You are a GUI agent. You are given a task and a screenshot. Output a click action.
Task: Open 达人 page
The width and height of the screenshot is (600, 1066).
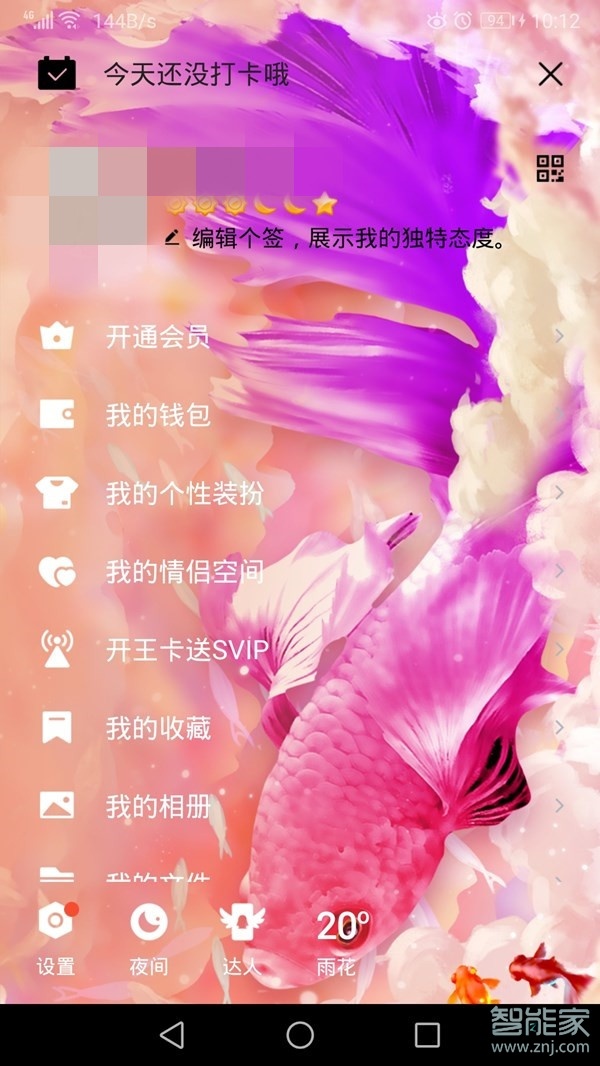click(240, 938)
